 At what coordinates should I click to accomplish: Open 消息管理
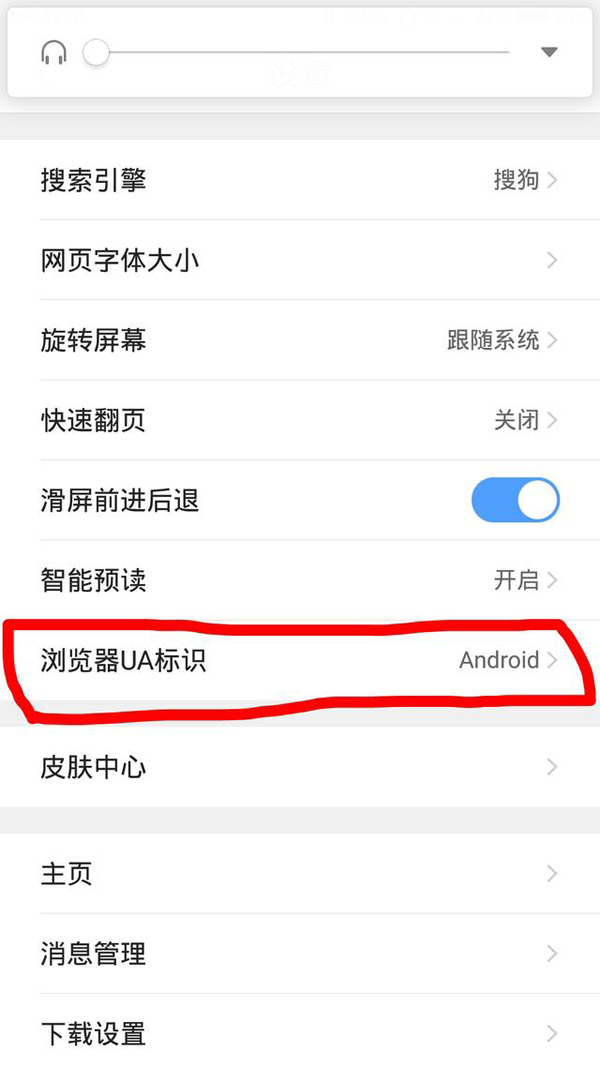click(x=300, y=954)
